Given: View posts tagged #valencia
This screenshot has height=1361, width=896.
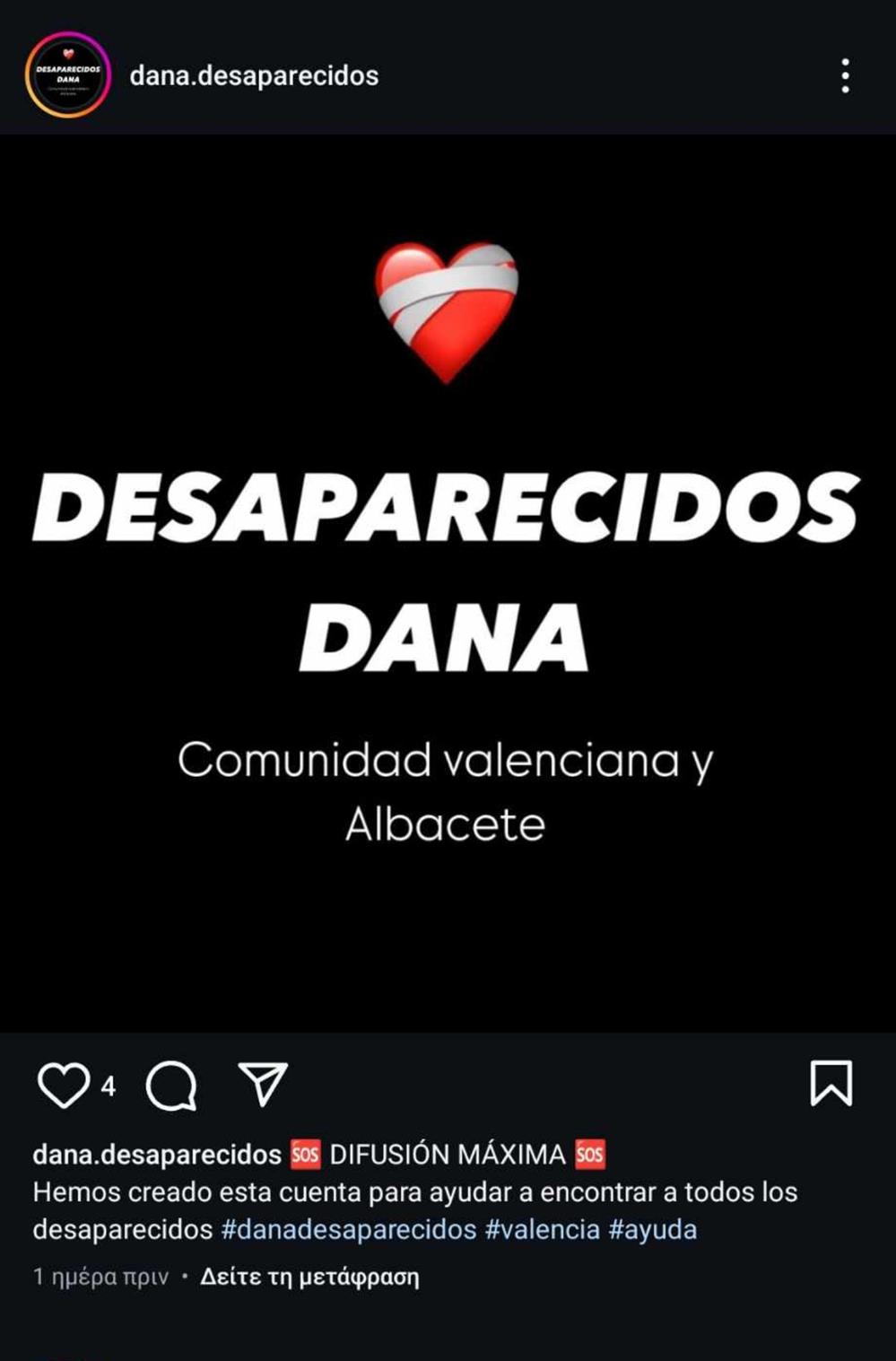Looking at the screenshot, I should 542,1229.
